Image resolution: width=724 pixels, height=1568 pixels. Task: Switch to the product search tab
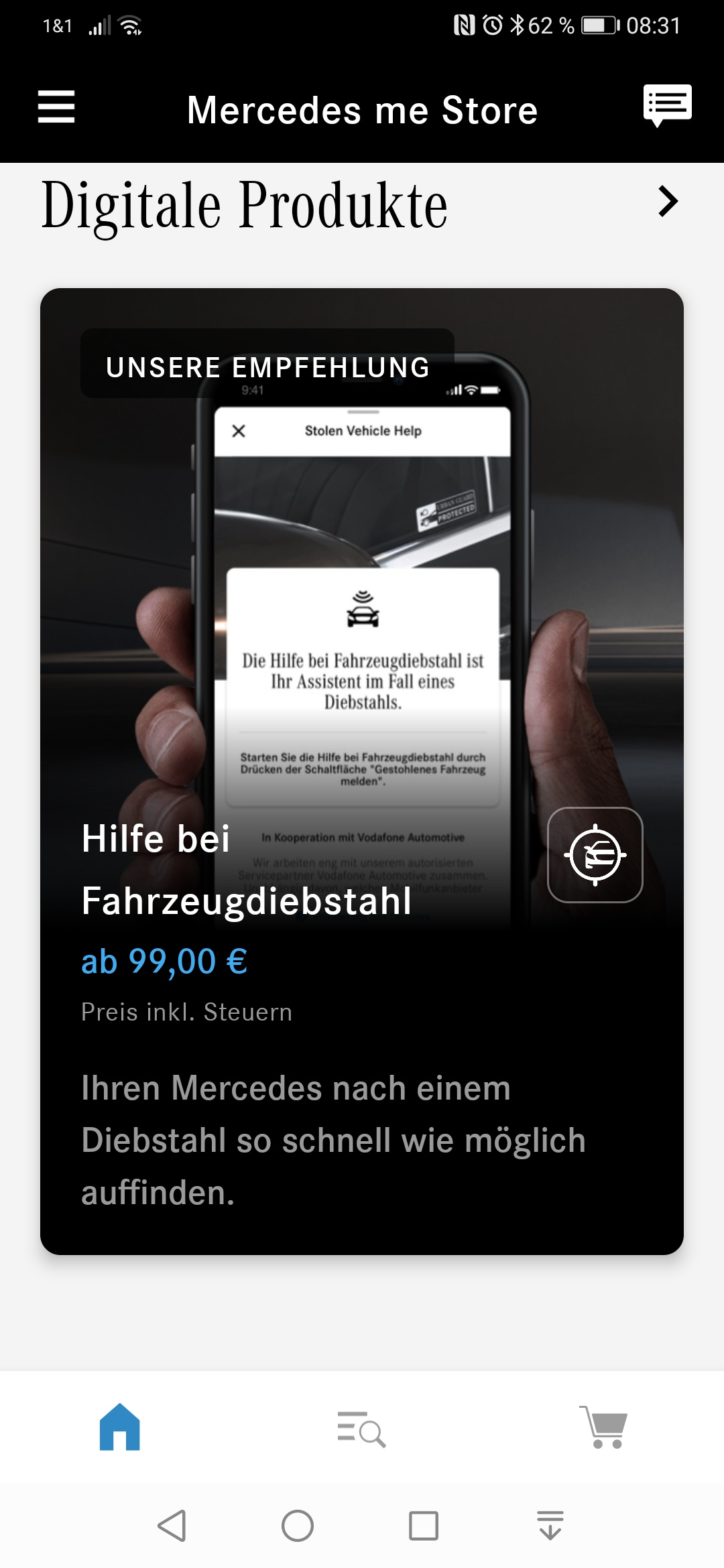[x=361, y=1429]
